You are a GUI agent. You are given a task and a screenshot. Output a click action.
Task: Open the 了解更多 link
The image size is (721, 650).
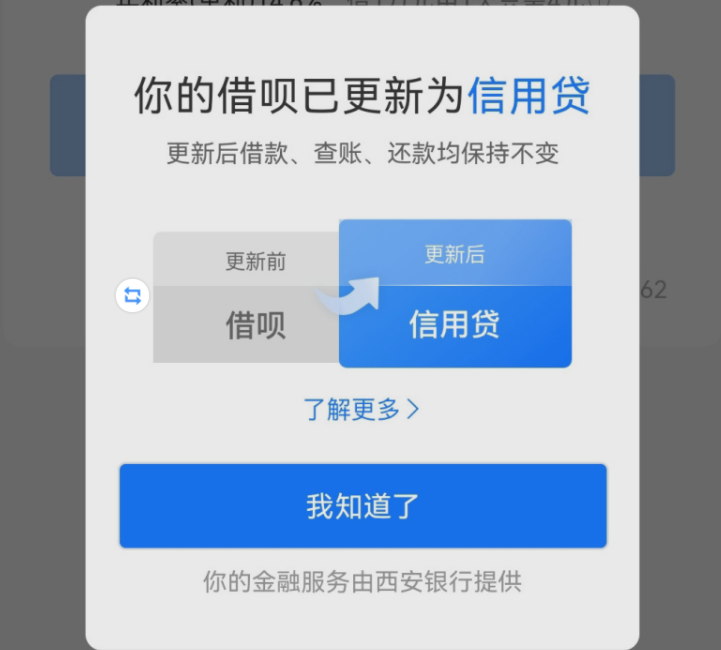coord(361,409)
